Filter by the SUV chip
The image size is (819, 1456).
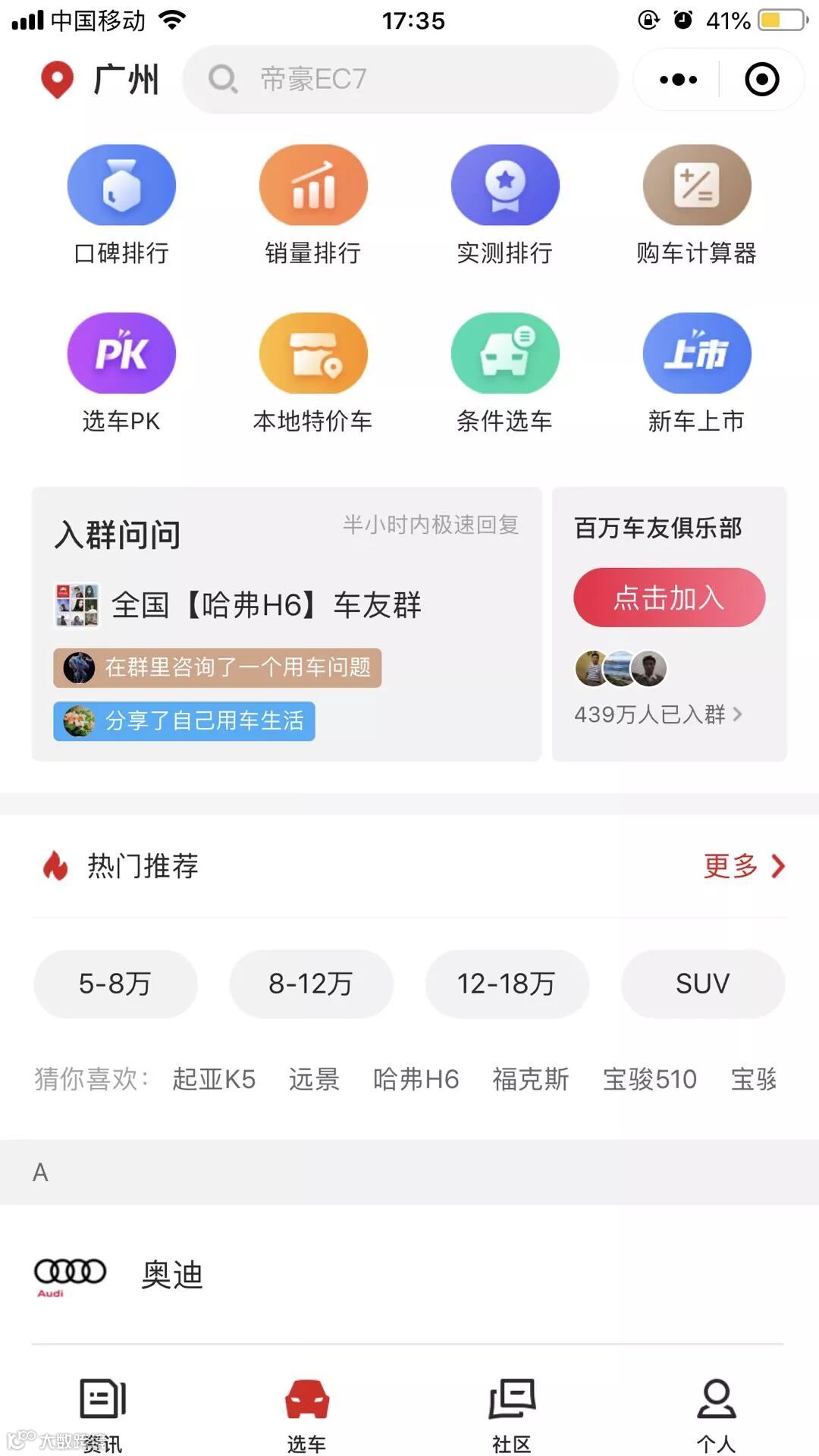point(702,984)
